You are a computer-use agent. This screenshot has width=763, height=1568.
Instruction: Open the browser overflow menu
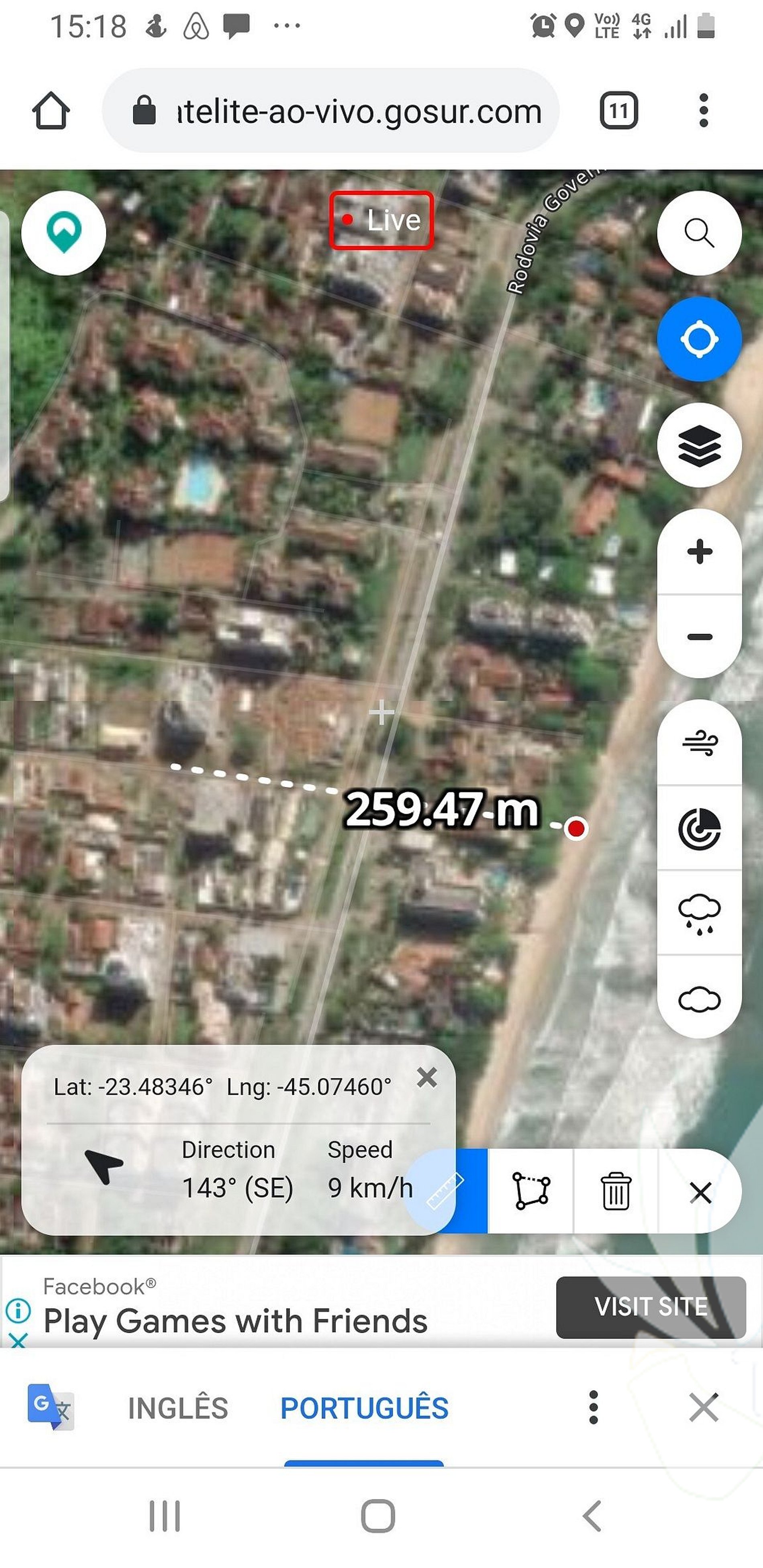pyautogui.click(x=703, y=111)
